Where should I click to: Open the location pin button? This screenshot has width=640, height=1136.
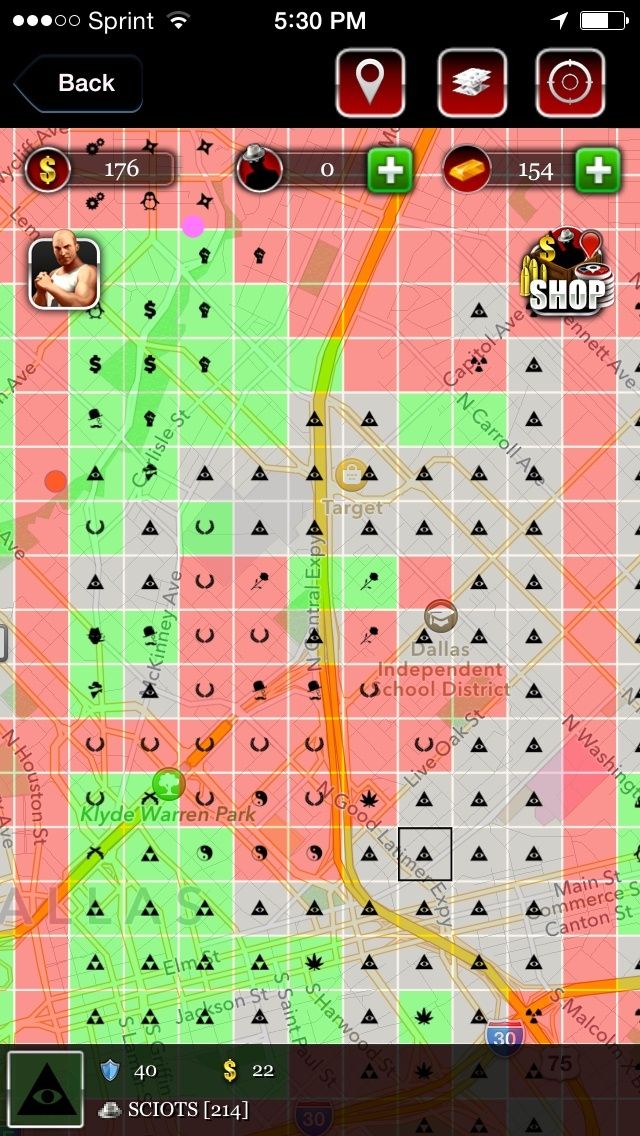click(x=370, y=83)
